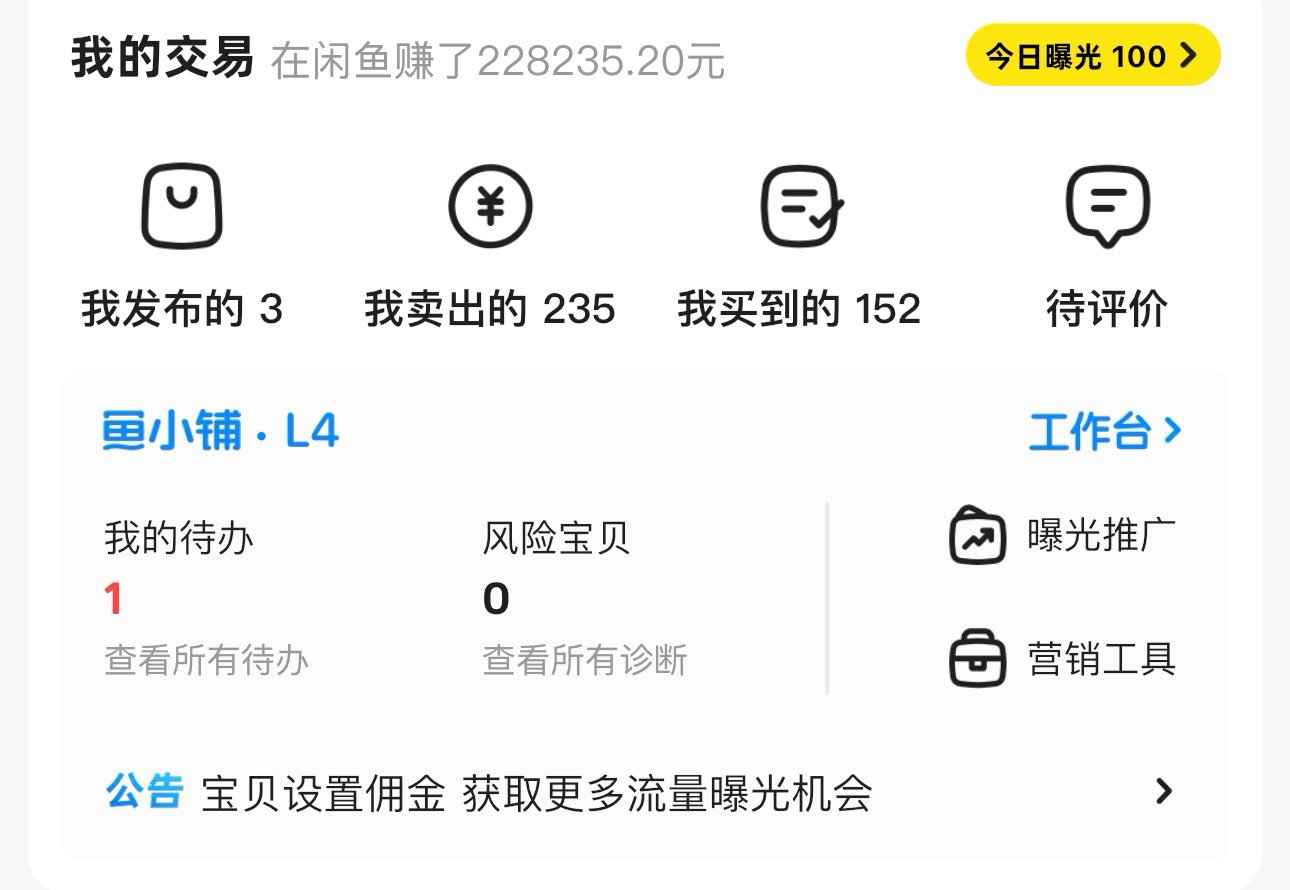
Task: Tap 查看所有待办 under 我的待办
Action: (x=206, y=661)
